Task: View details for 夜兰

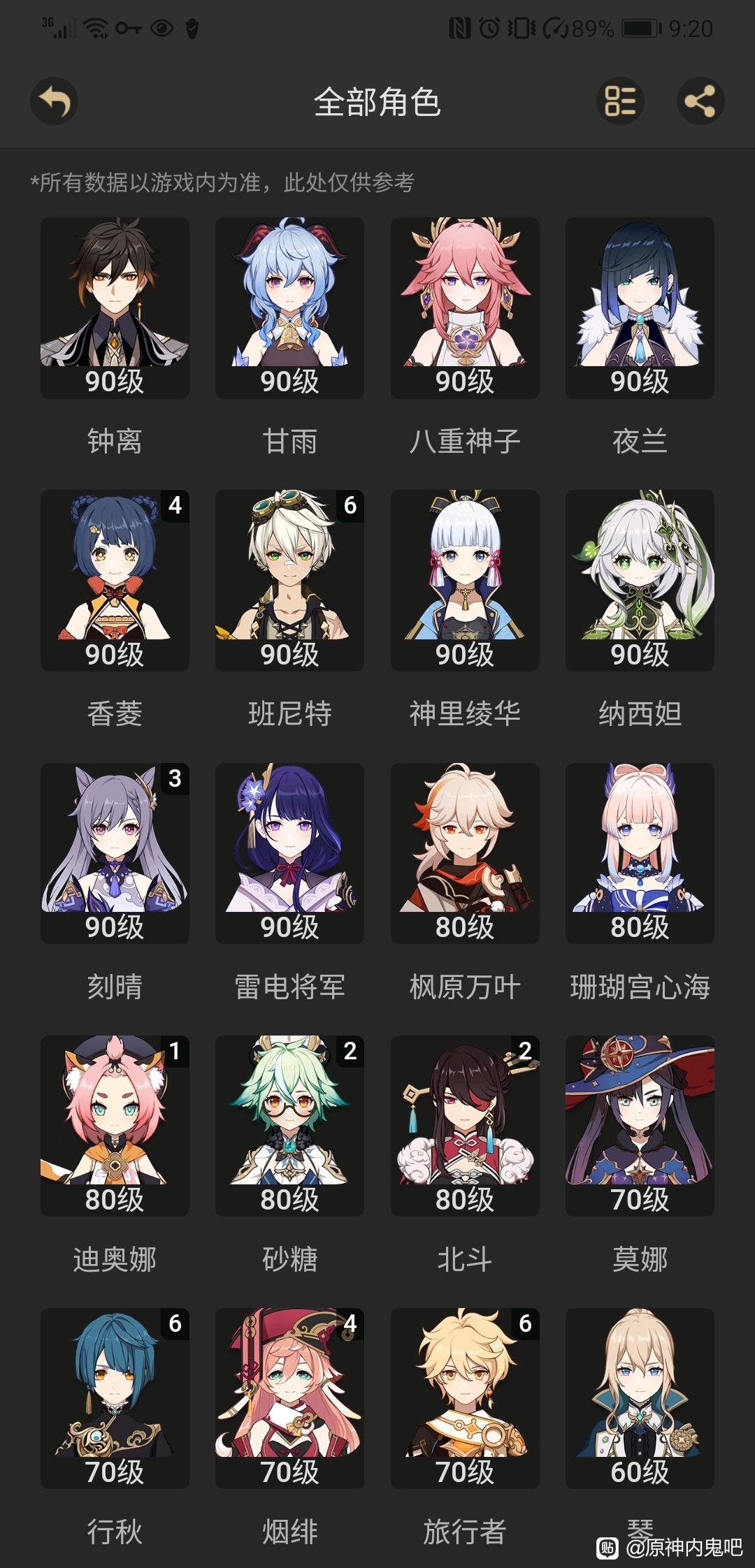Action: (x=640, y=308)
